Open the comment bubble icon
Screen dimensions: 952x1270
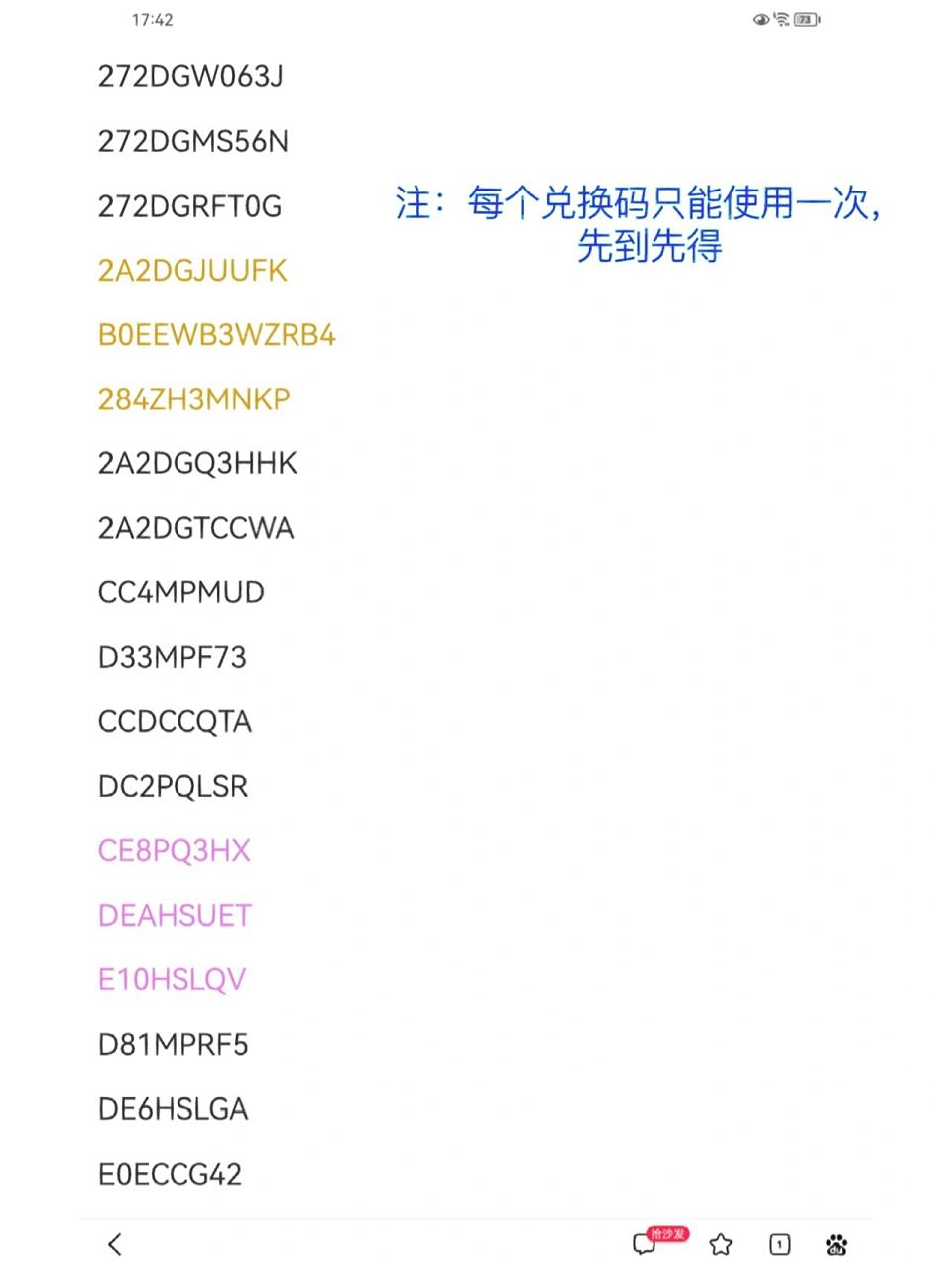point(647,1244)
